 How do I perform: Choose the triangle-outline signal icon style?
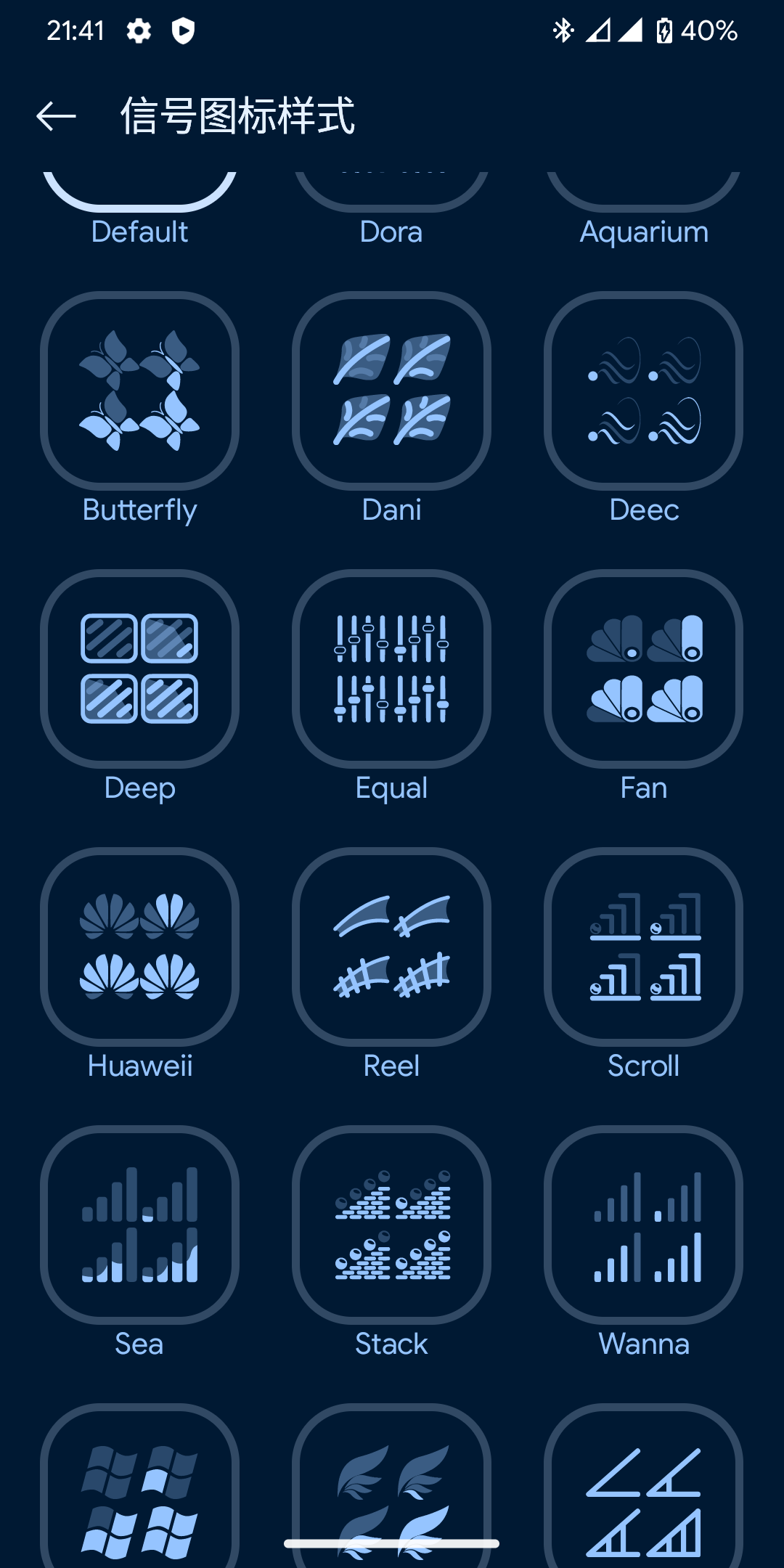[643, 1495]
